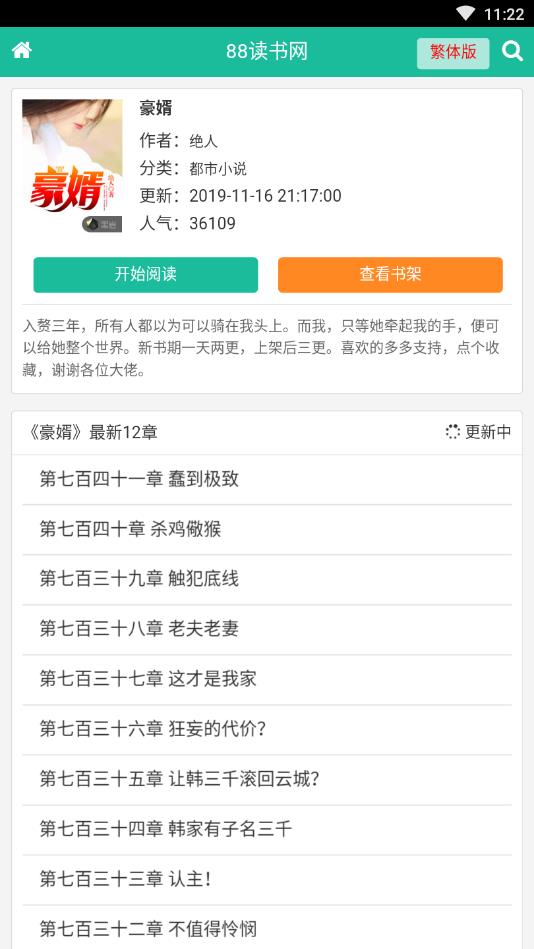
Task: Go to the home page icon
Action: (22, 51)
